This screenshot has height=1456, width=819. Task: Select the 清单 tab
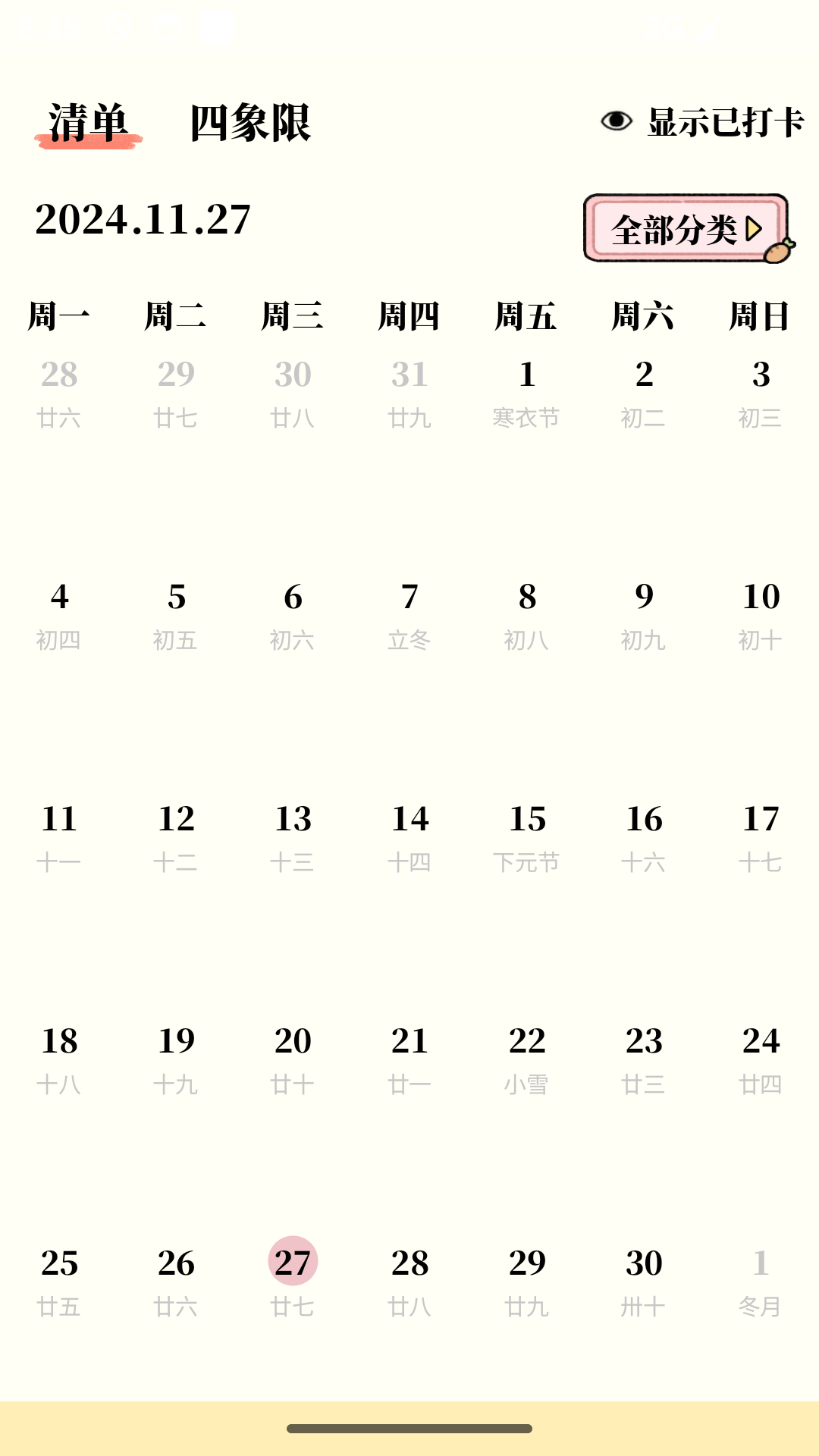tap(89, 124)
